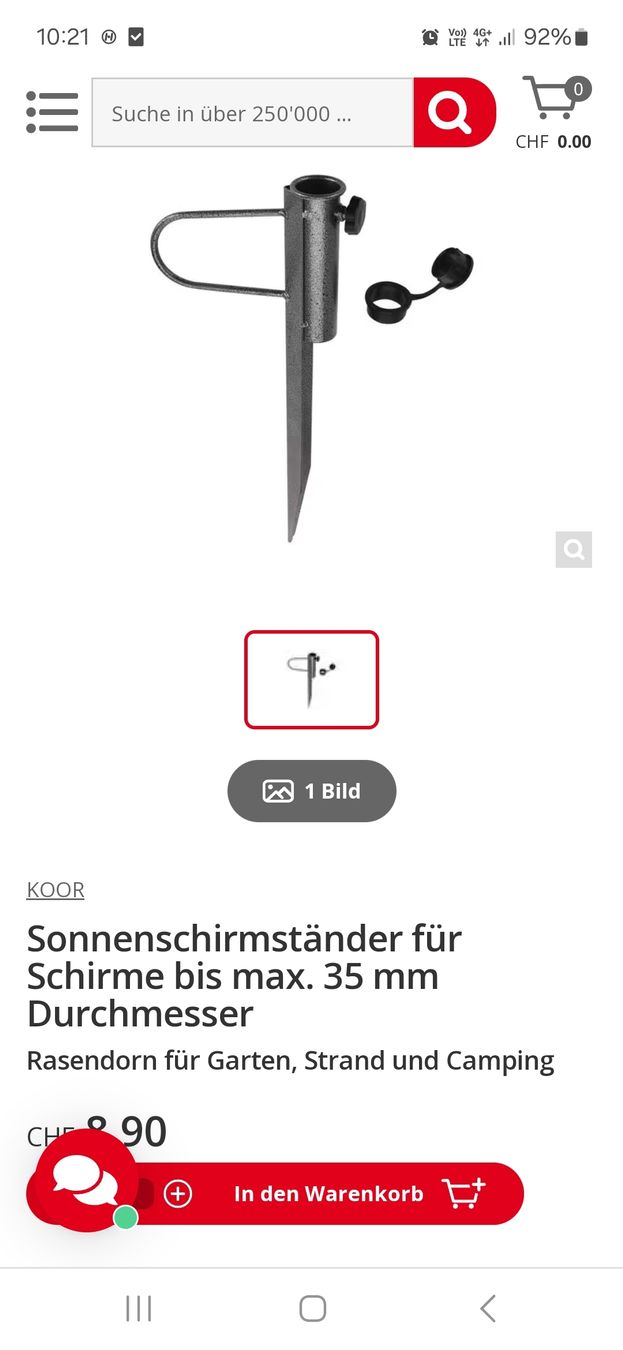Go back with system back button
The height and width of the screenshot is (1350, 623).
[x=487, y=1308]
